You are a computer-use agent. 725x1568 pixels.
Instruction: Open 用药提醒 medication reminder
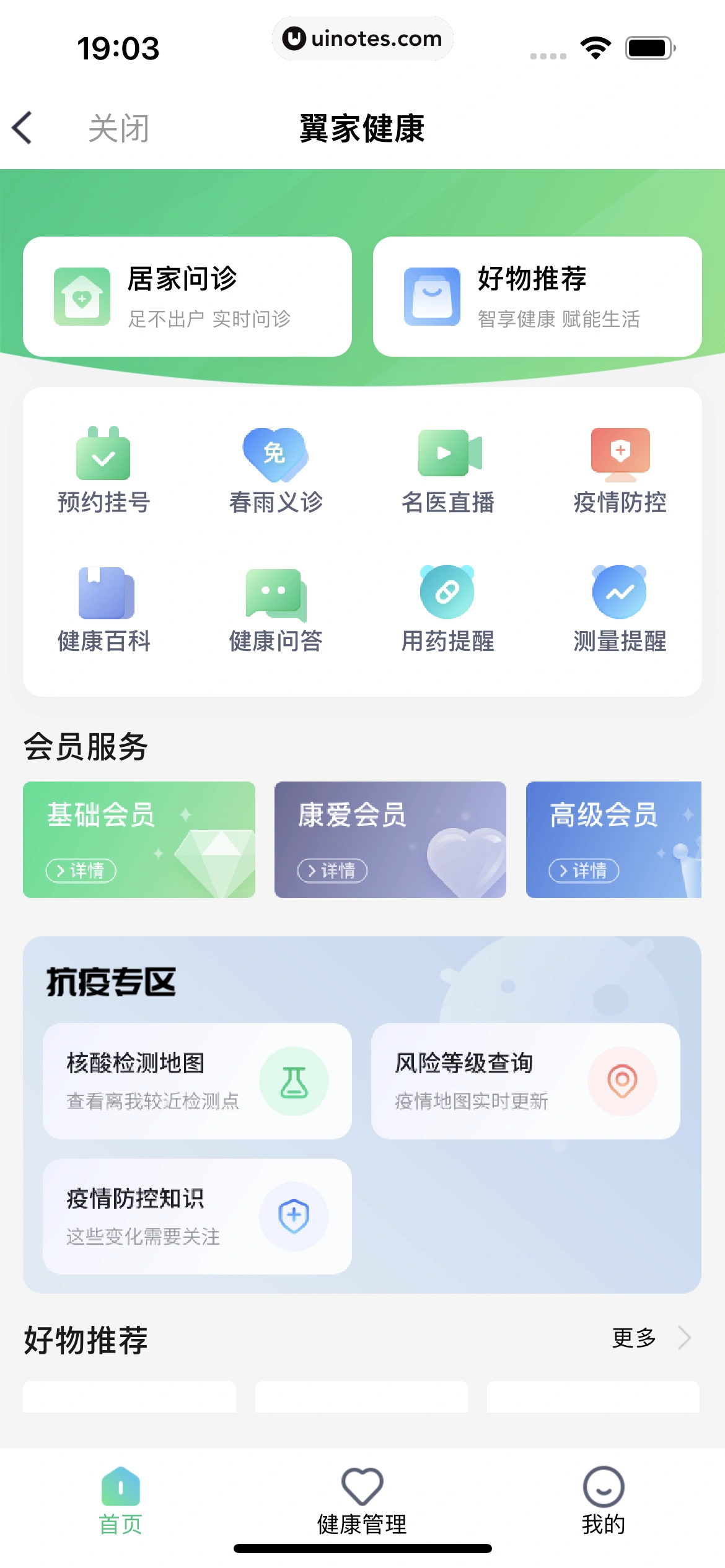[x=448, y=610]
